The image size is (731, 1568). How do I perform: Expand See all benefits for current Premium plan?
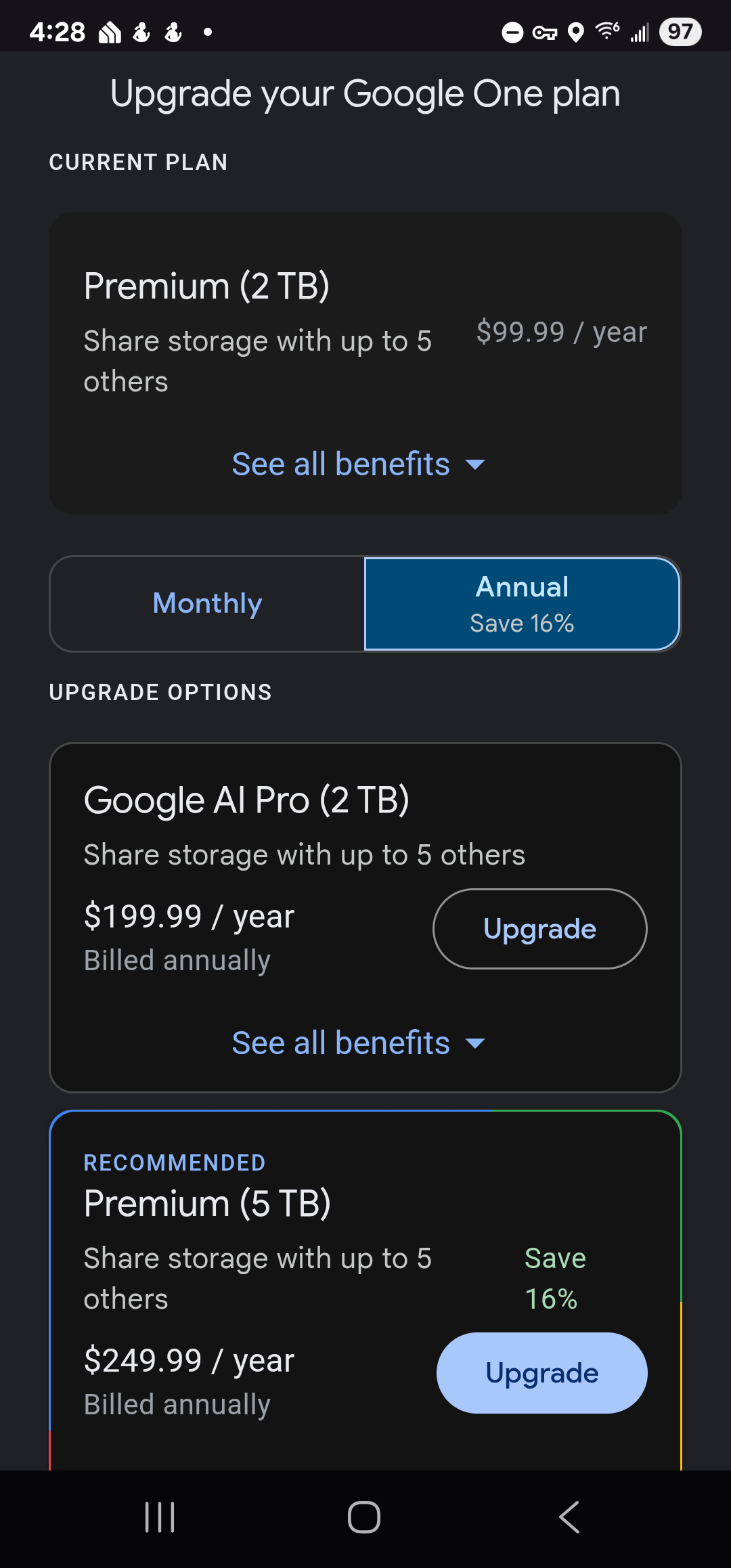(x=358, y=464)
